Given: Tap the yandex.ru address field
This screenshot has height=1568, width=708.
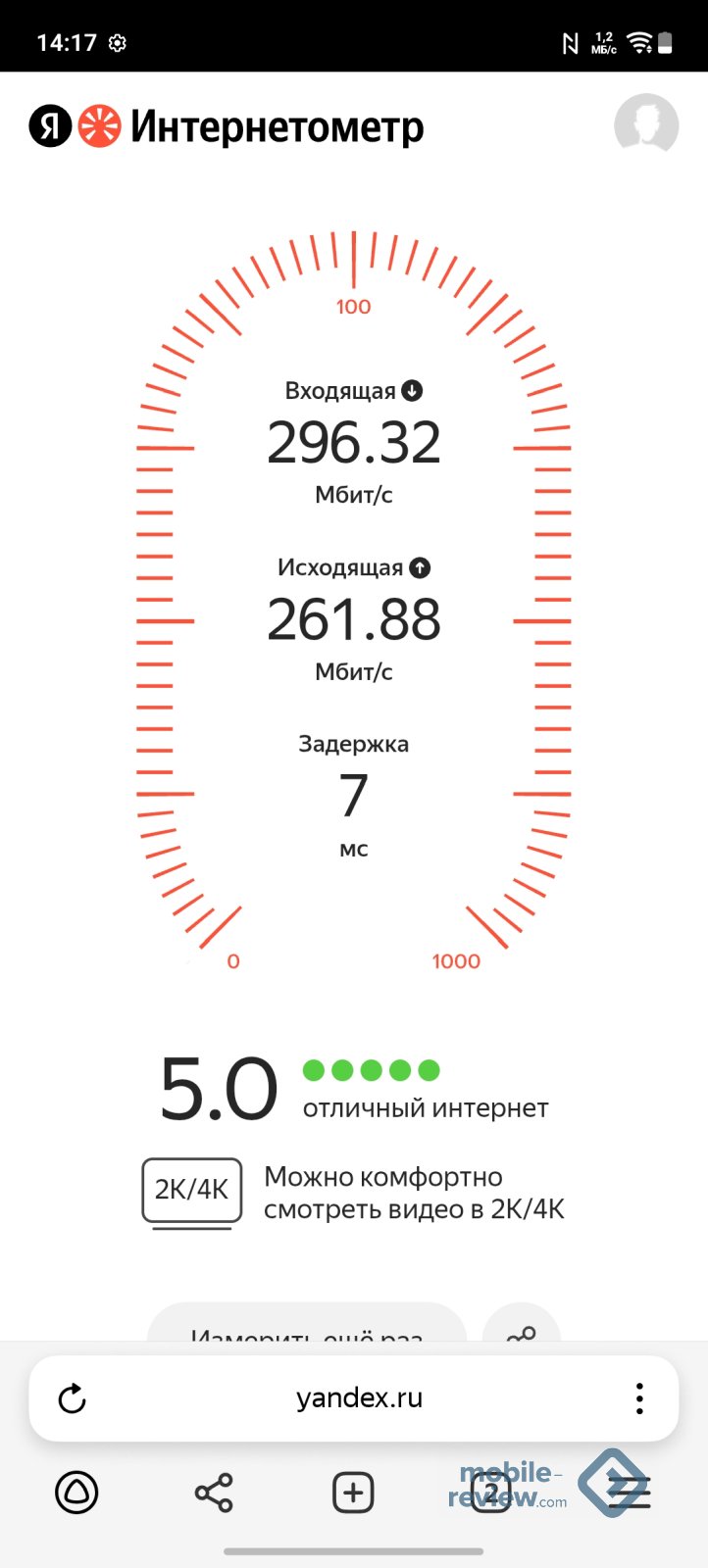Looking at the screenshot, I should click(x=359, y=1398).
